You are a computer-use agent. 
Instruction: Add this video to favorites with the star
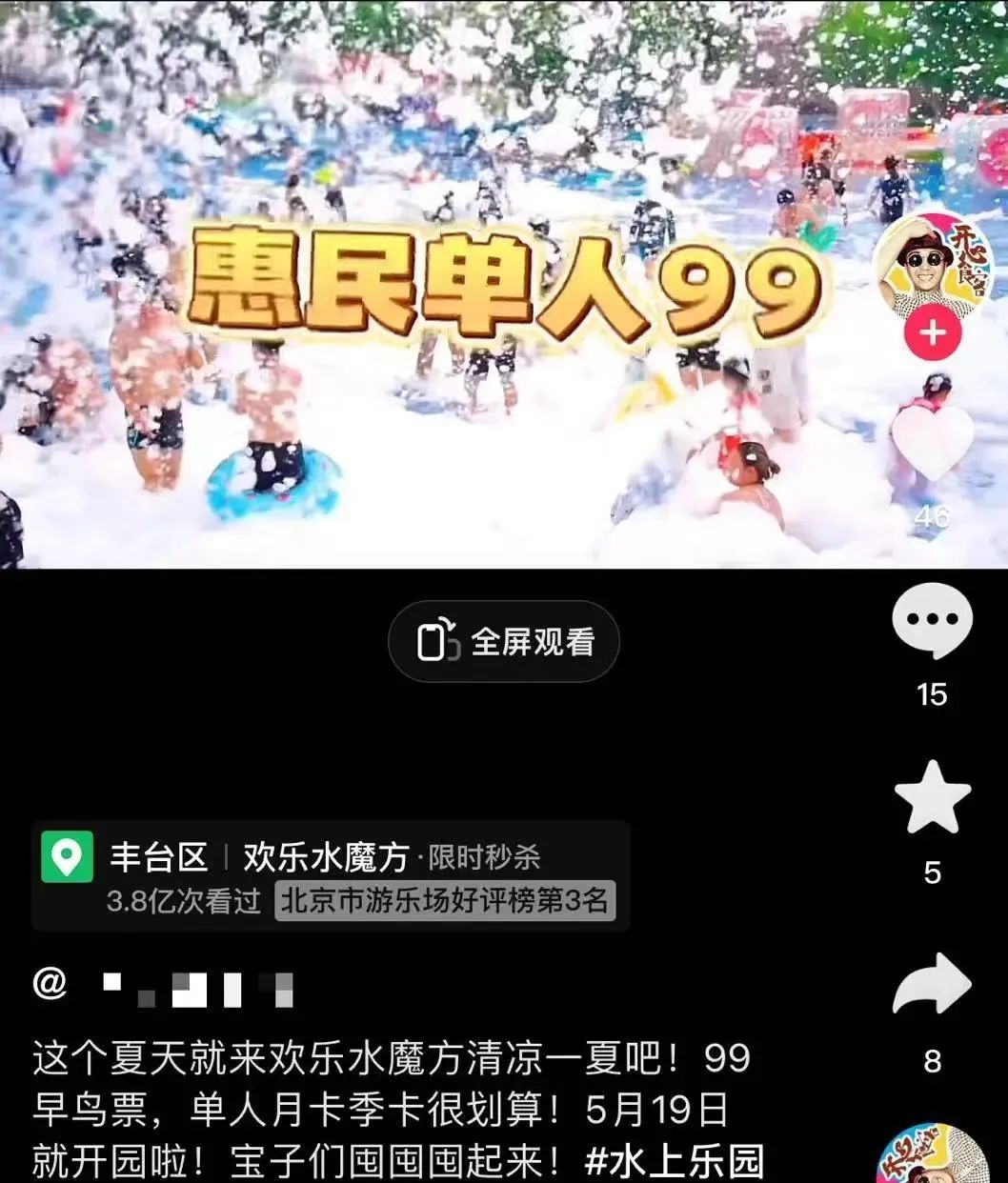(x=932, y=798)
